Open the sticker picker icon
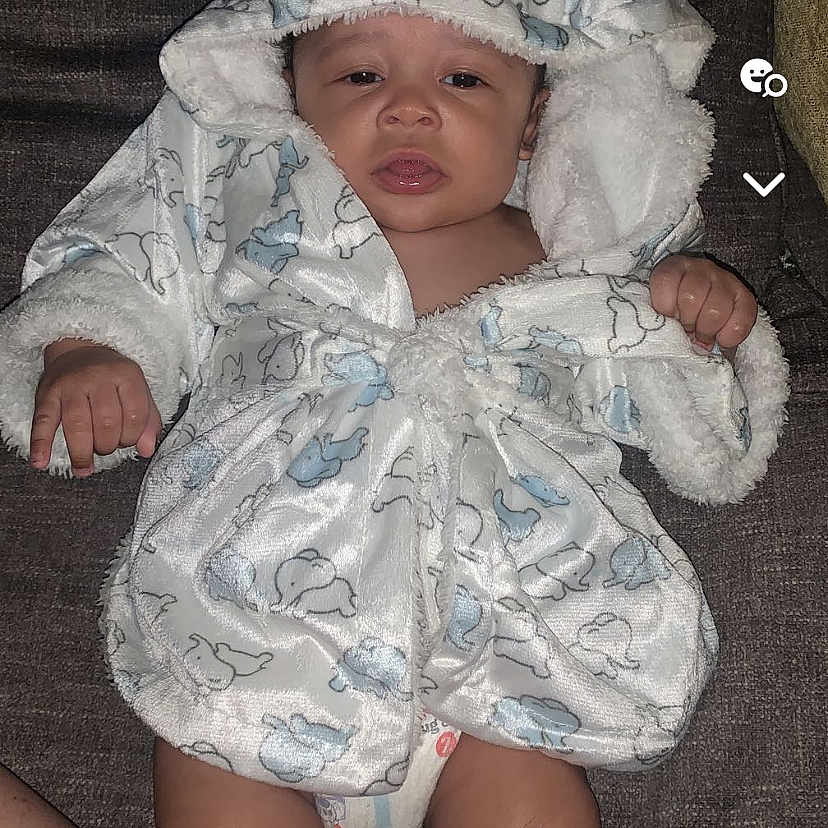The width and height of the screenshot is (828, 828). 763,78
